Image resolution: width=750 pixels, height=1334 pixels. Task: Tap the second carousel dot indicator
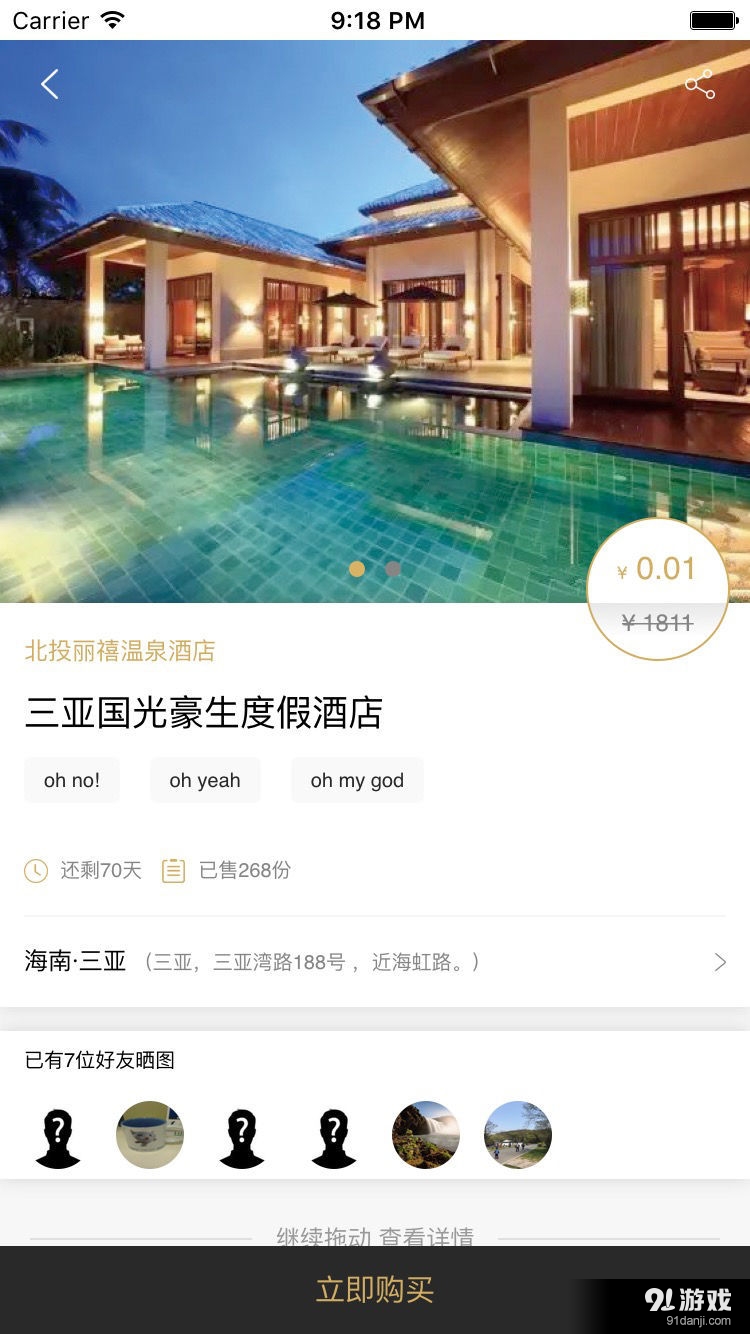click(x=392, y=568)
